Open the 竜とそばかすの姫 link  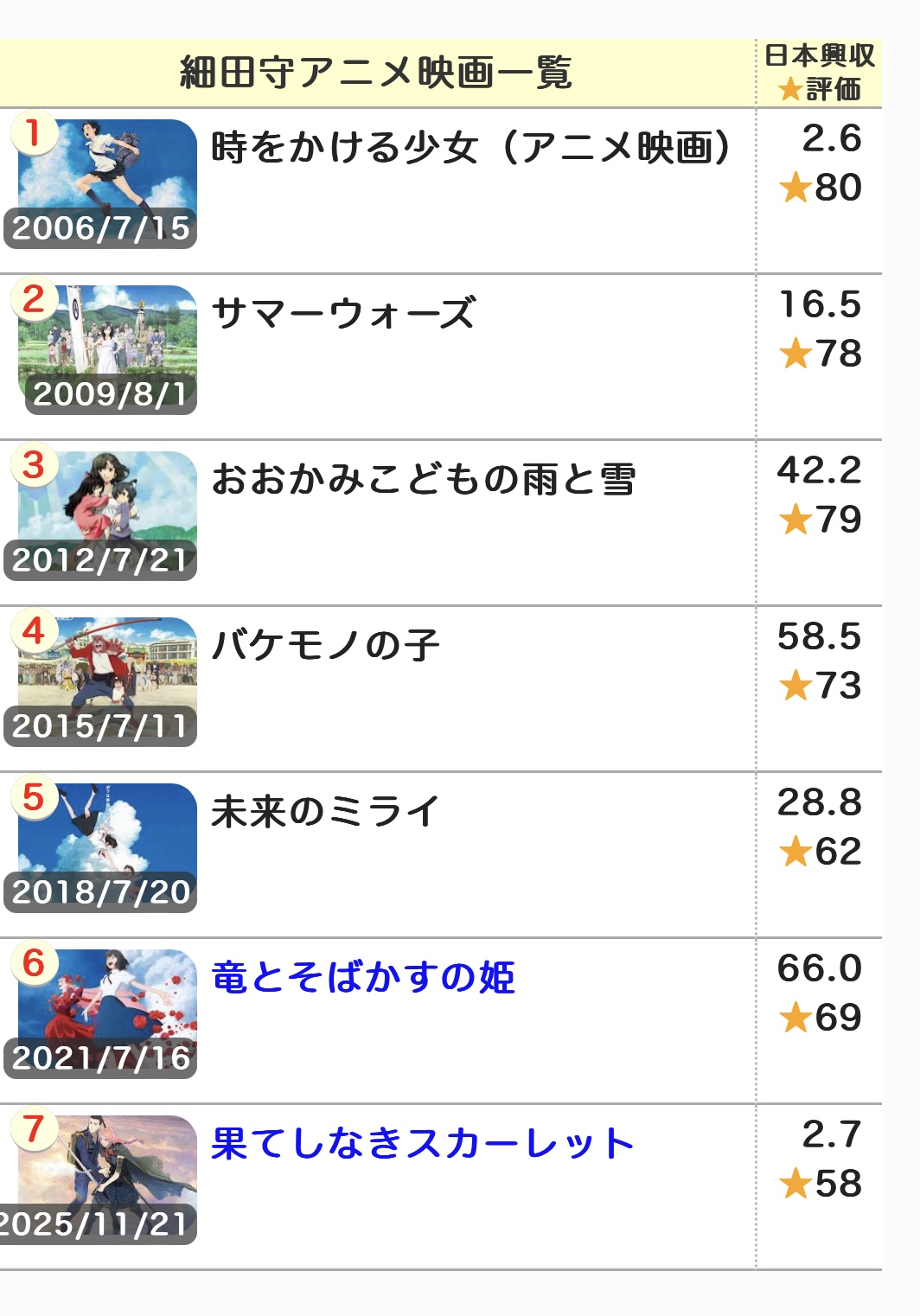(x=363, y=977)
